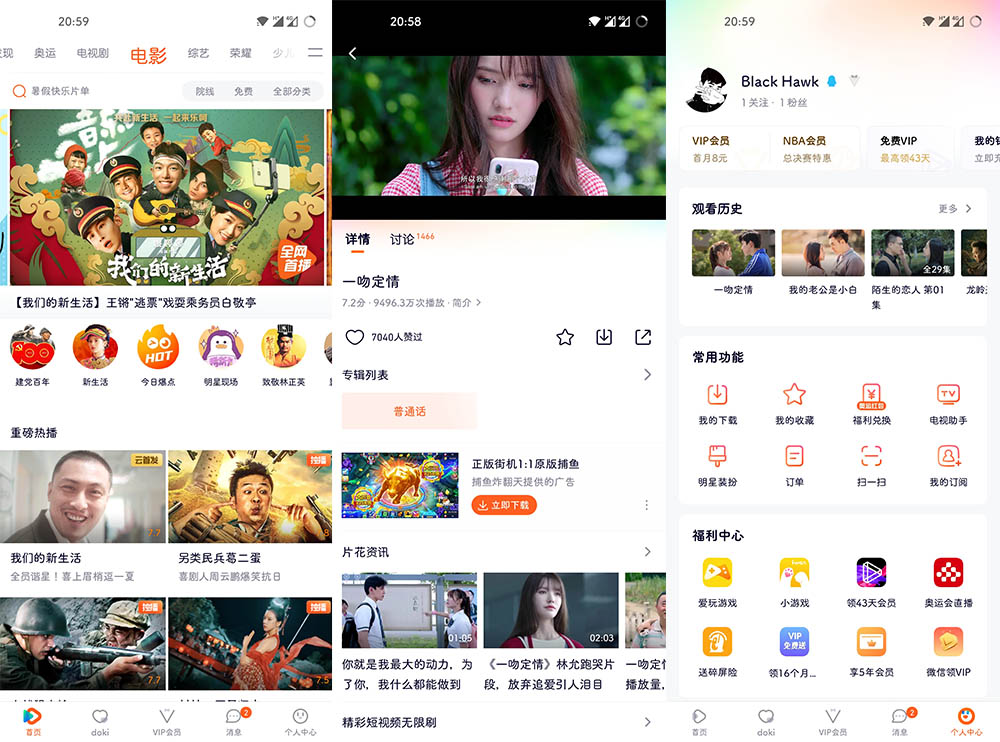Open the ad's three-dot overflow menu
The image size is (1000, 742).
[647, 505]
